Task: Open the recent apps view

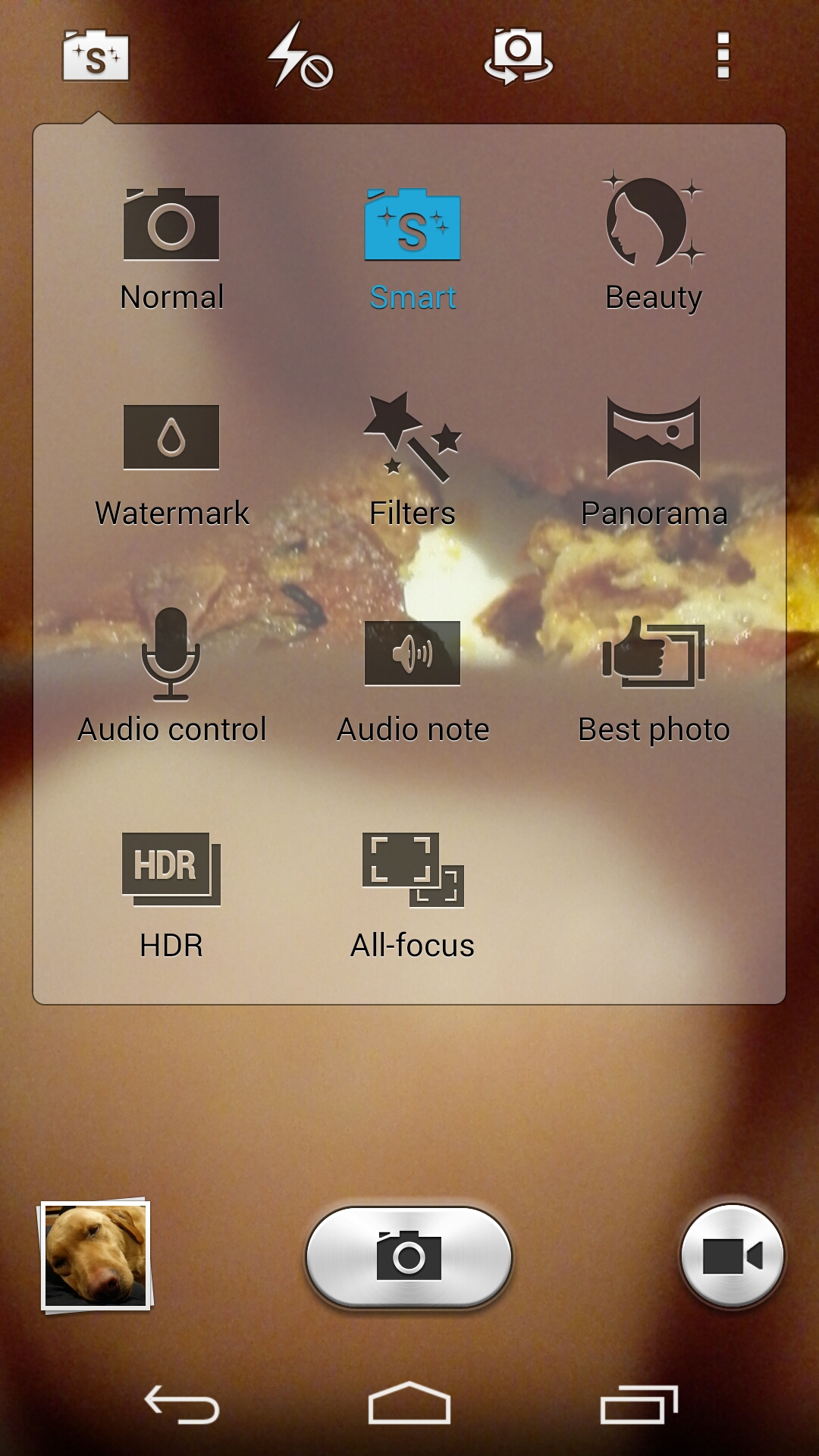Action: point(639,1404)
